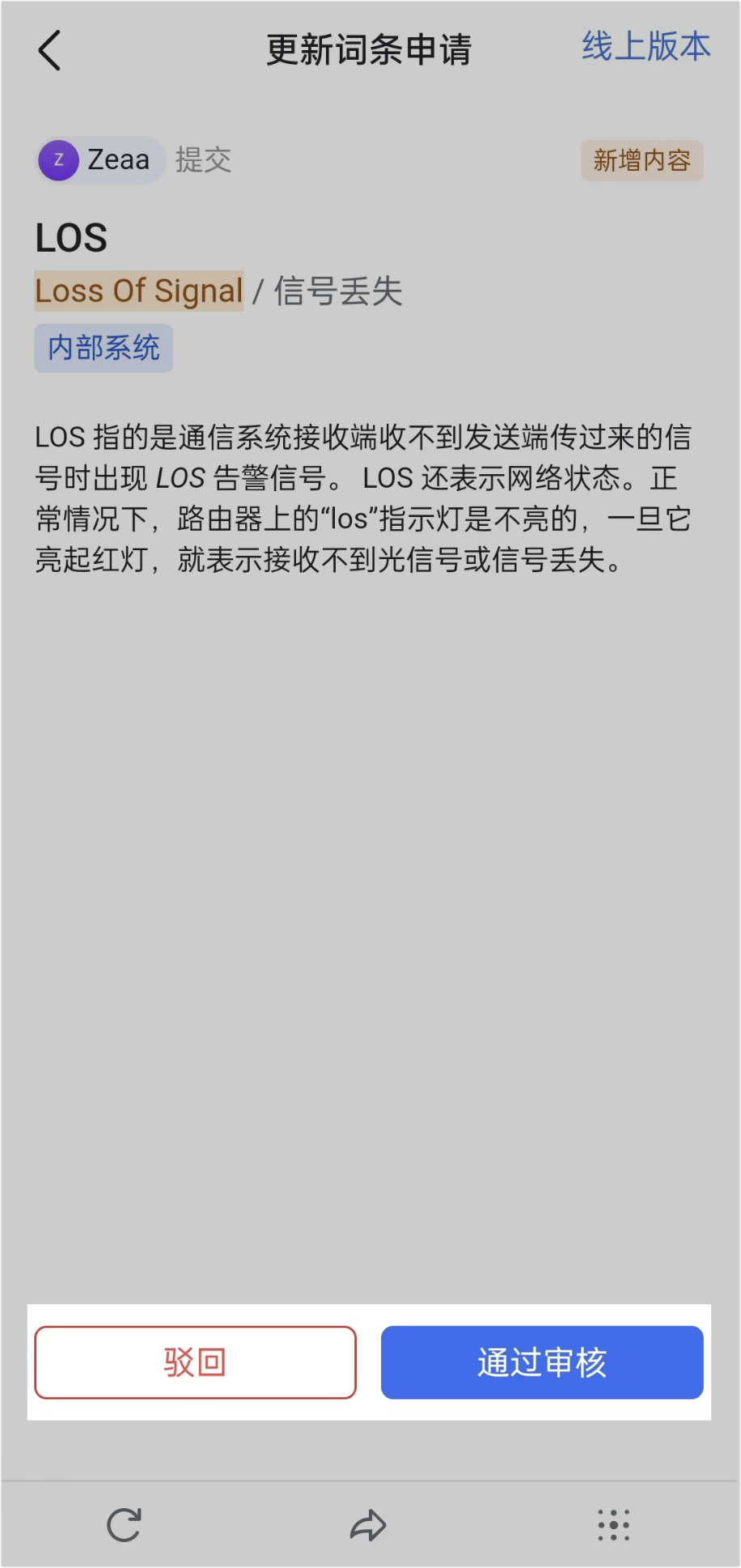The height and width of the screenshot is (1568, 741).
Task: Share this entry request
Action: tap(368, 1525)
